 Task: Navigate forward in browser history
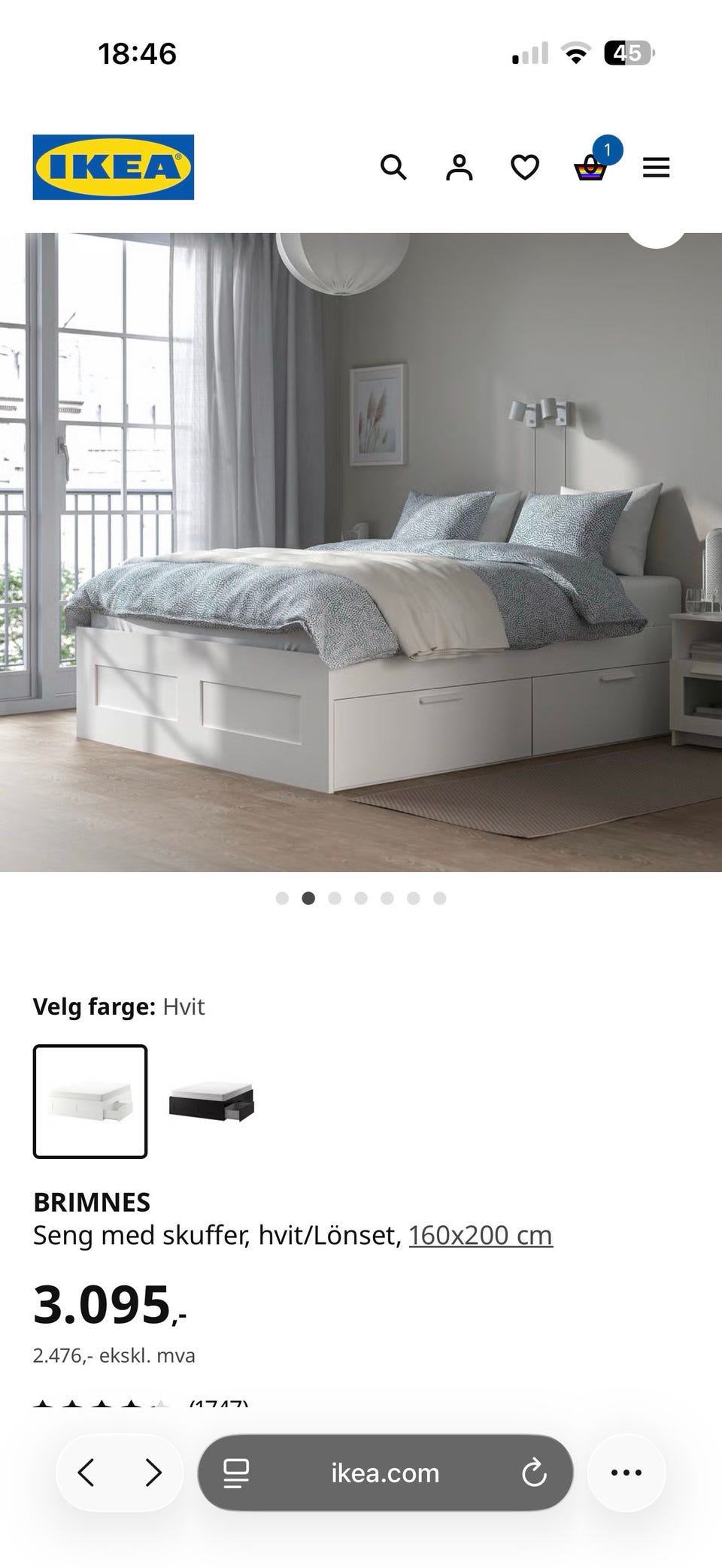(x=153, y=1473)
